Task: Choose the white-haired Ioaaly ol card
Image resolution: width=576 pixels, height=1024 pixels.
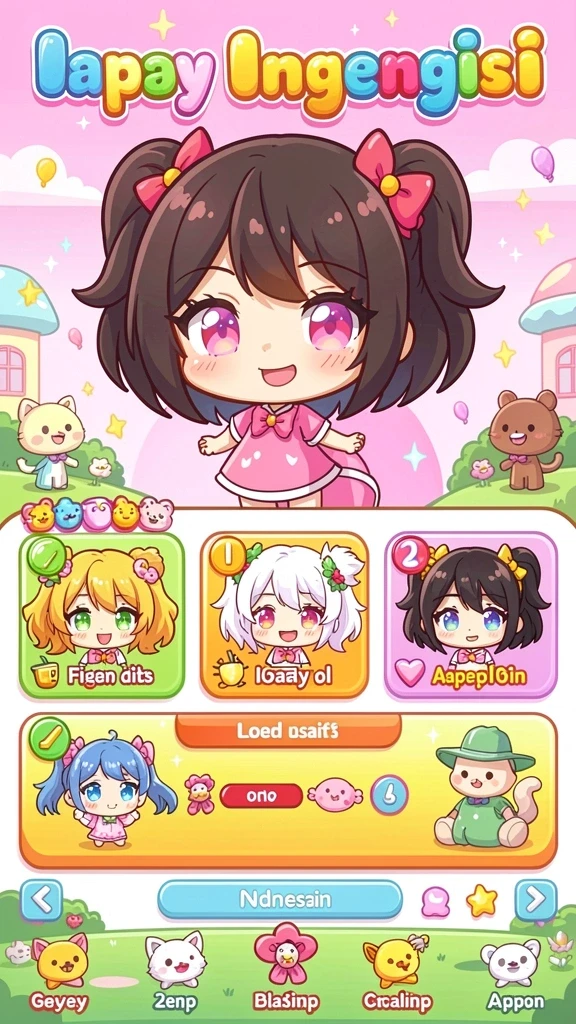Action: click(284, 615)
